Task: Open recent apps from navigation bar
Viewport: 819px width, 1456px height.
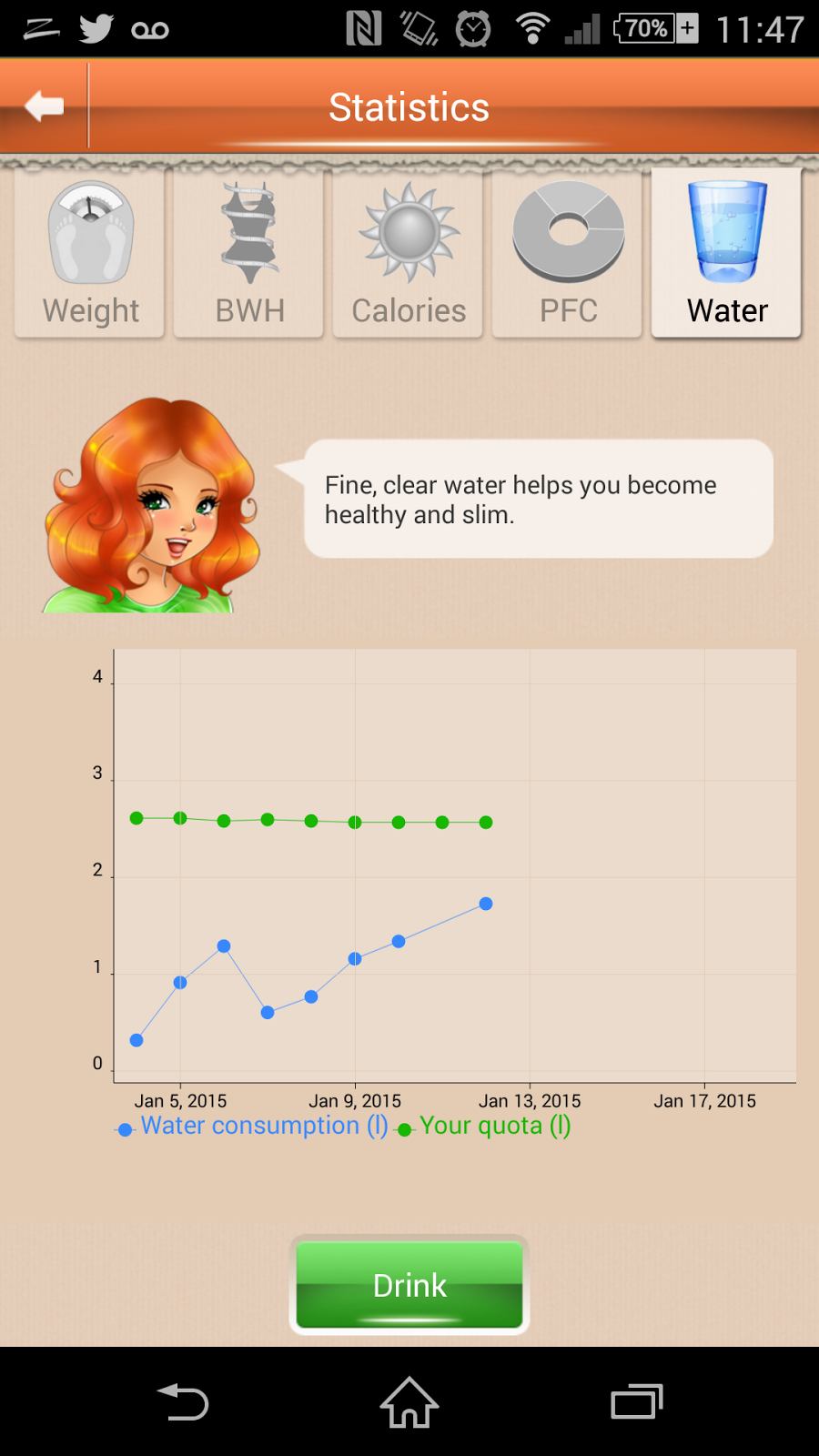Action: 636,1402
